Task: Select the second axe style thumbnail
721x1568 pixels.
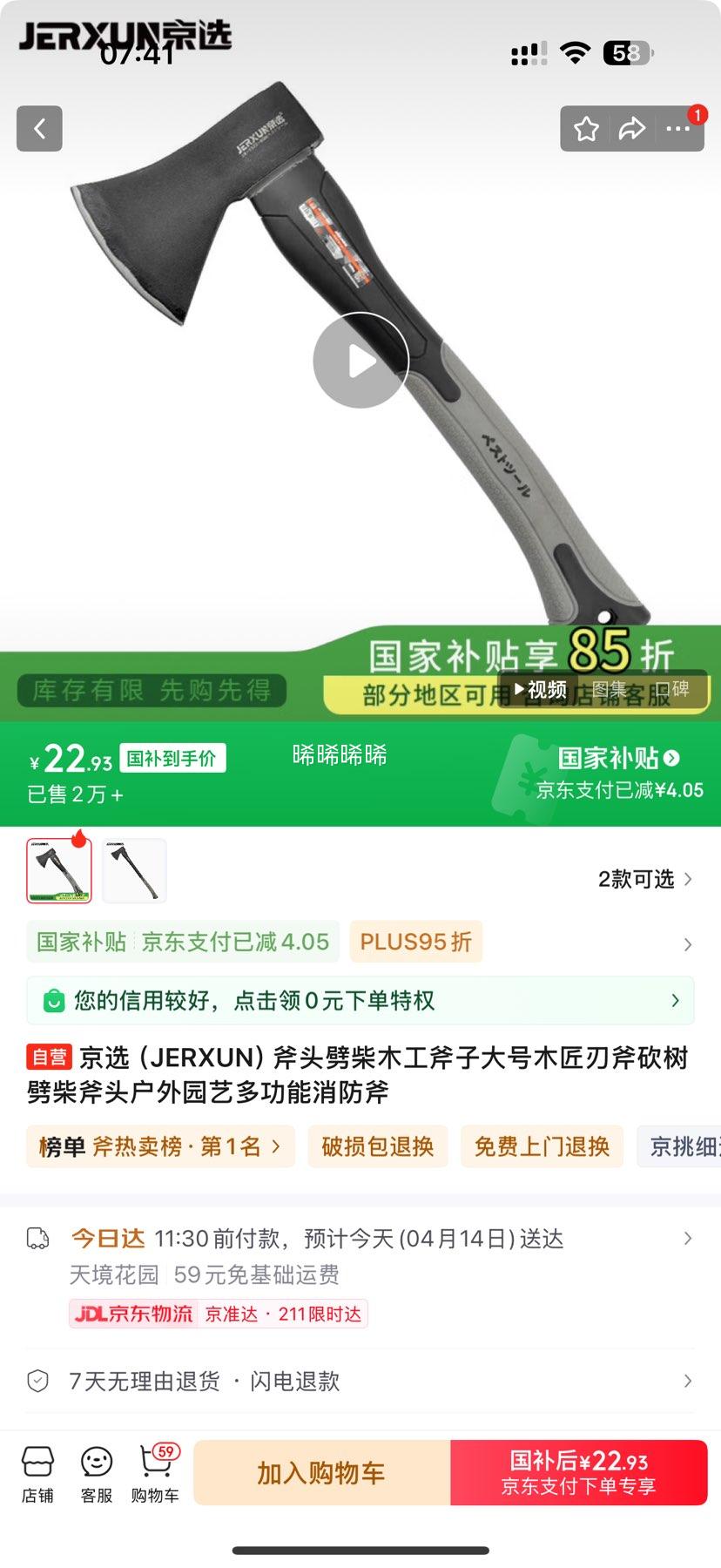Action: coord(134,870)
